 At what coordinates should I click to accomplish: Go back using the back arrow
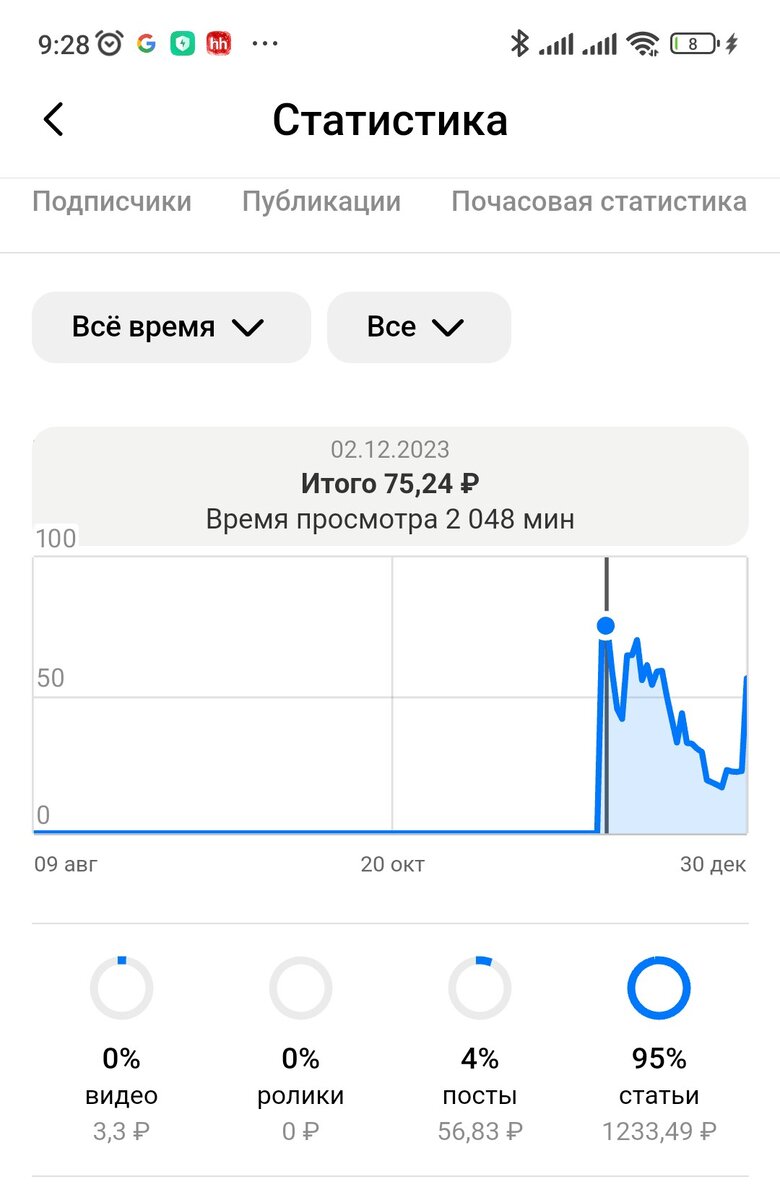pos(52,119)
